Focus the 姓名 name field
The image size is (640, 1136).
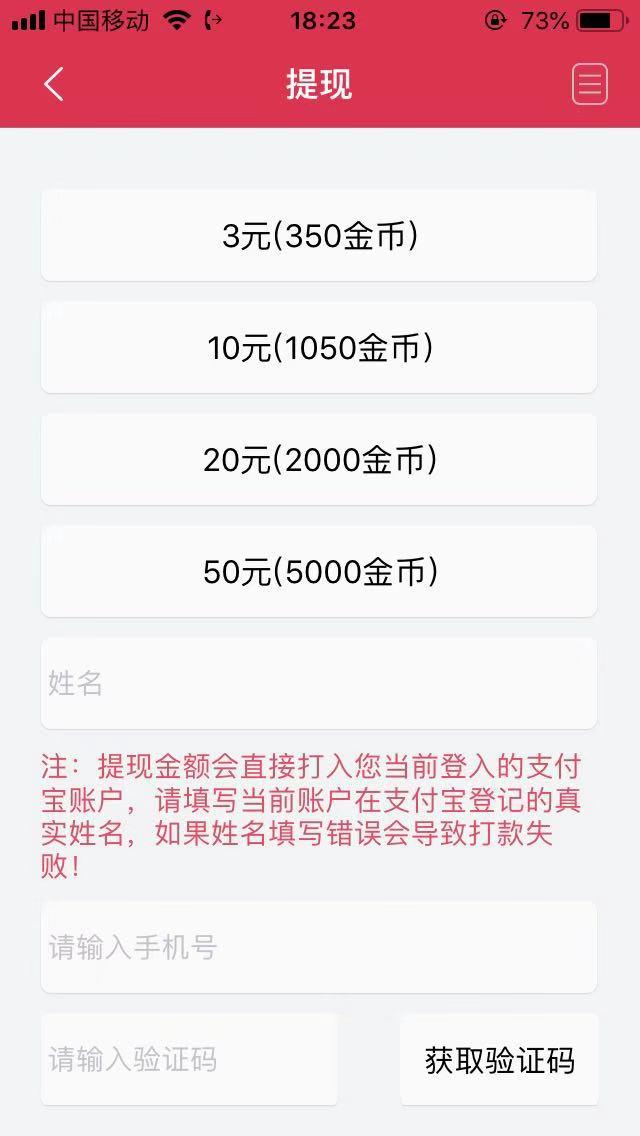(x=319, y=684)
